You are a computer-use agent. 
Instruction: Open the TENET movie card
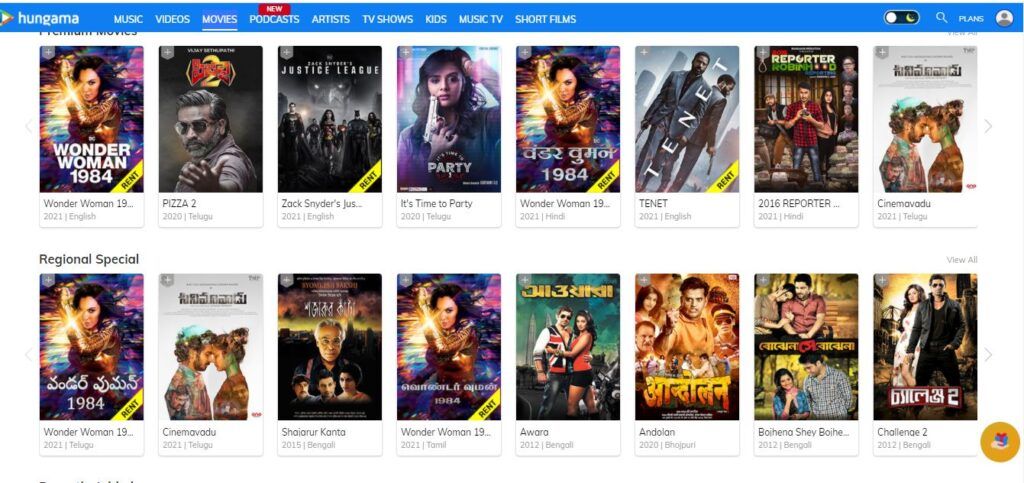point(687,136)
